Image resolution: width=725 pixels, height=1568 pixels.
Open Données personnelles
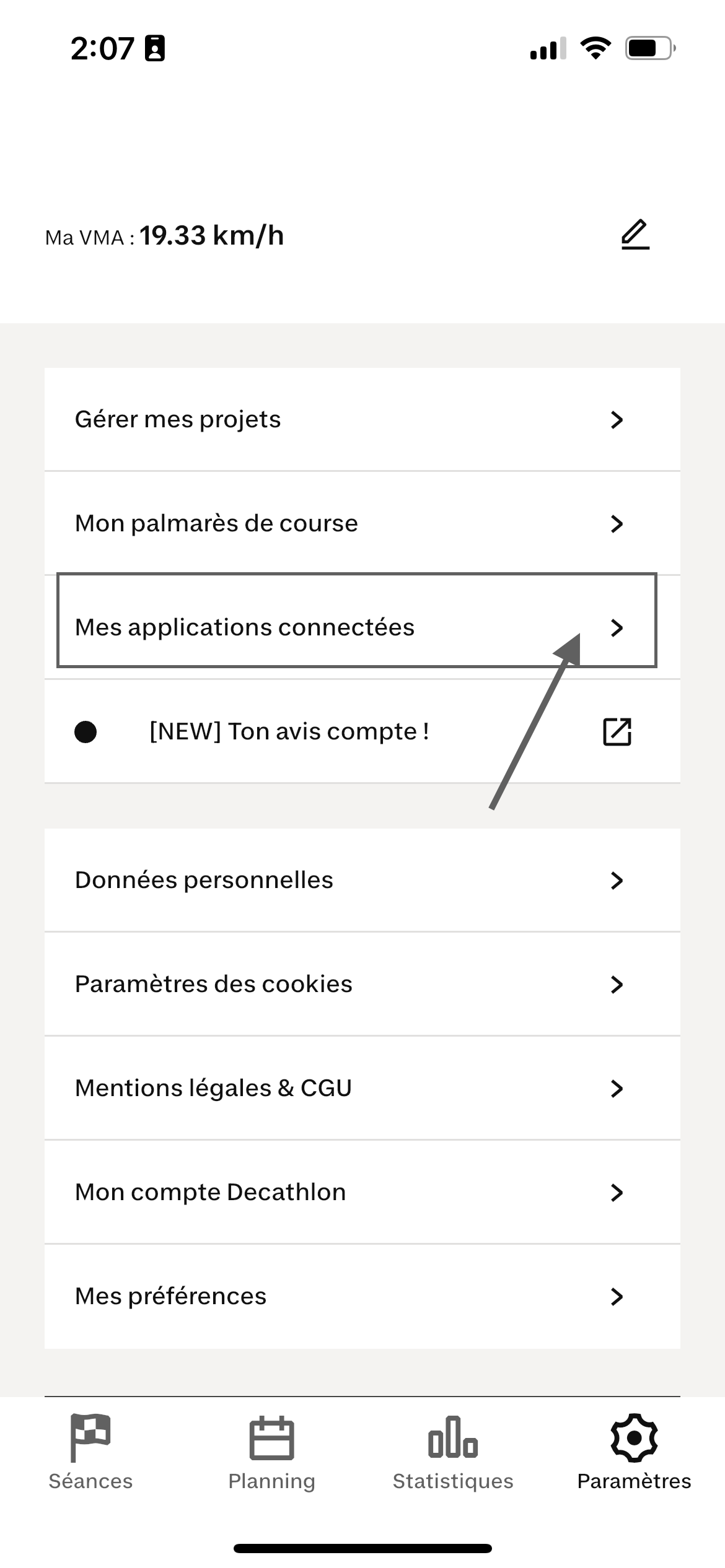[x=362, y=881]
